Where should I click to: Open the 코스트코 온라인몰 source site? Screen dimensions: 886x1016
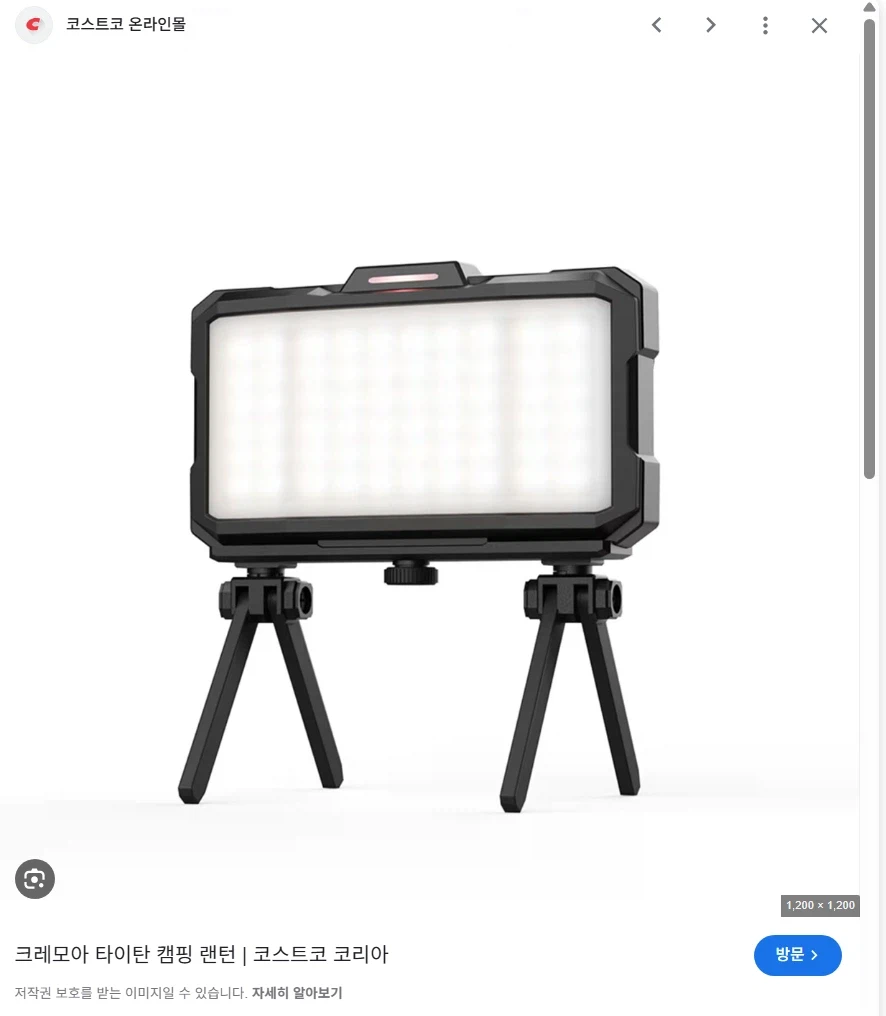point(125,25)
